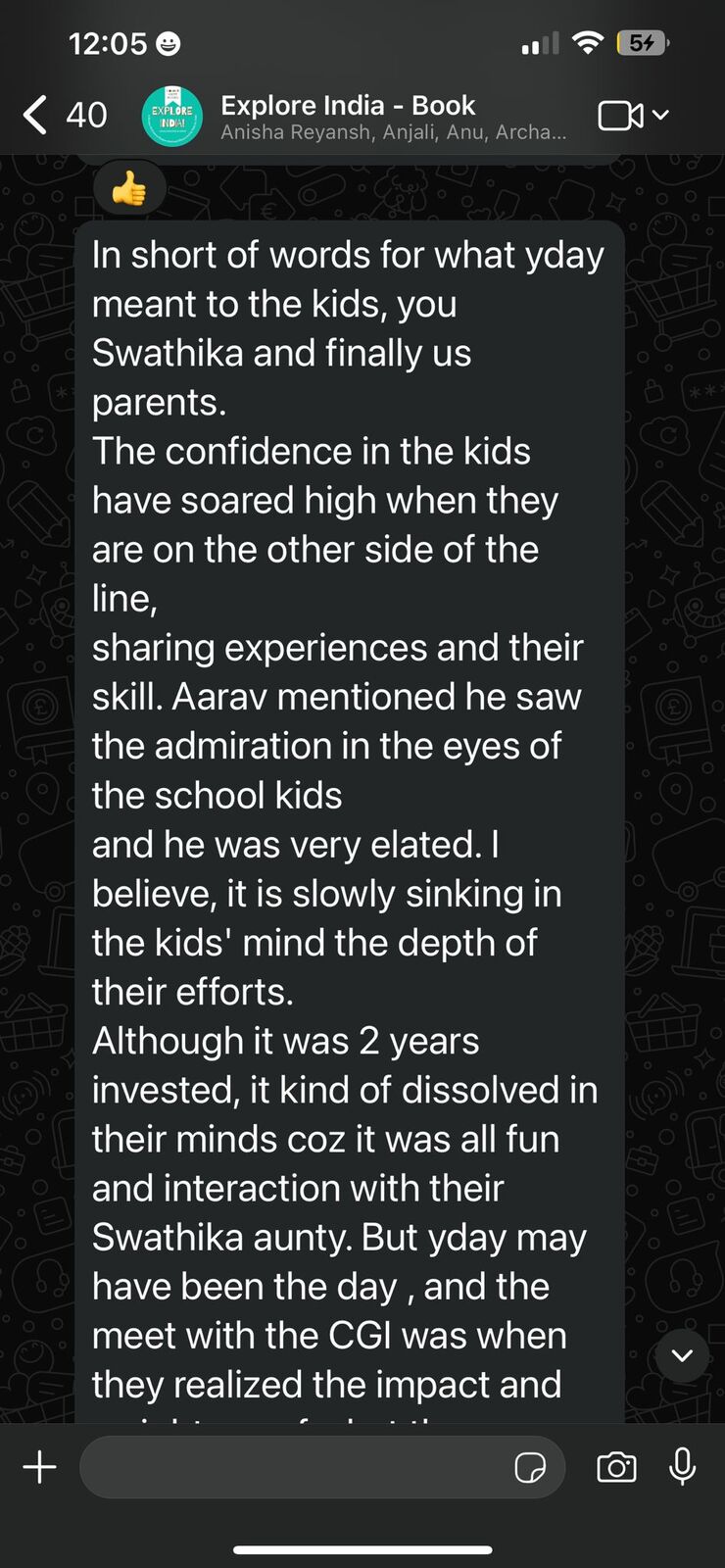Viewport: 725px width, 1568px height.
Task: Focus the message input field
Action: click(294, 1467)
